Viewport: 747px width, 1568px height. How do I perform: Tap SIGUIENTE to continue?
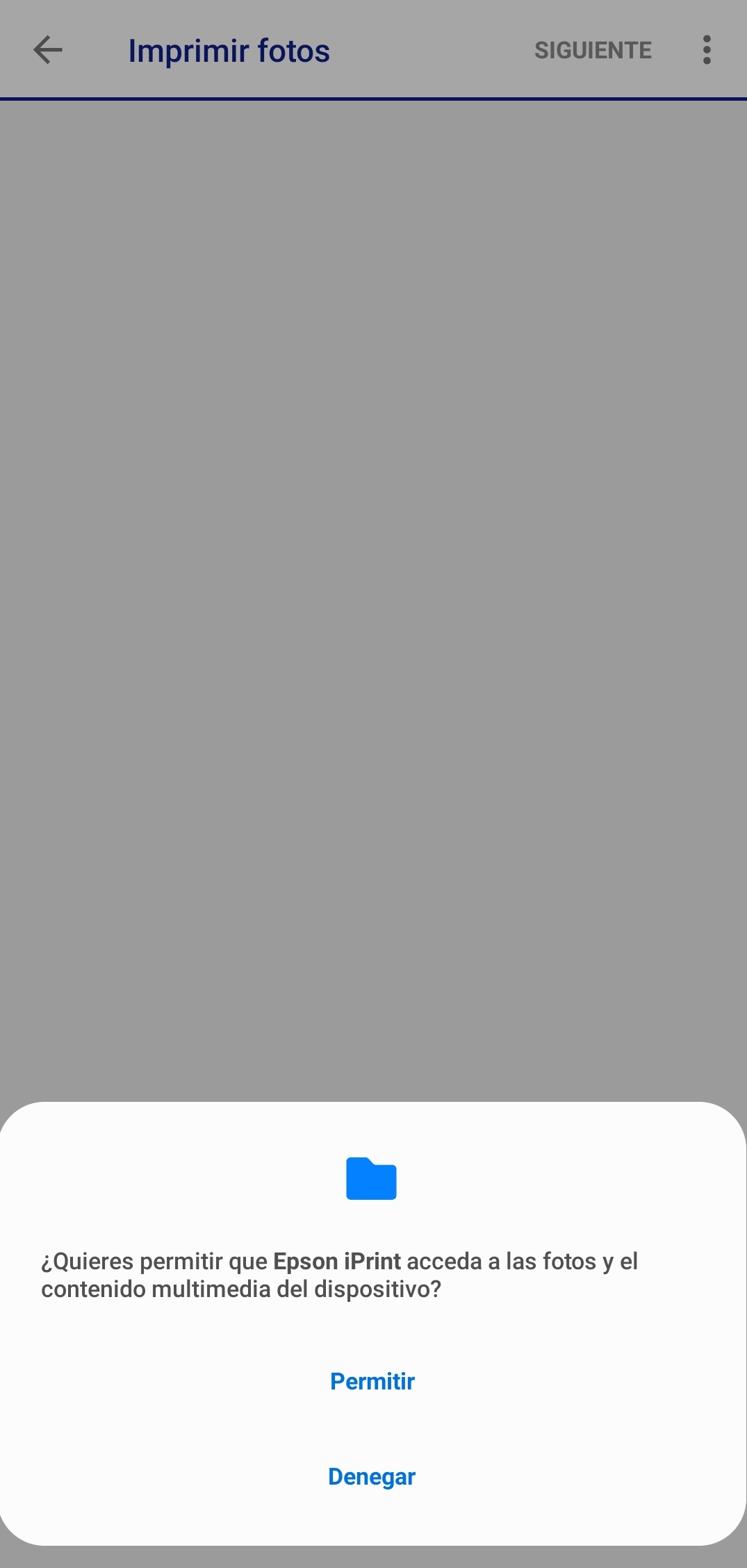(x=593, y=50)
